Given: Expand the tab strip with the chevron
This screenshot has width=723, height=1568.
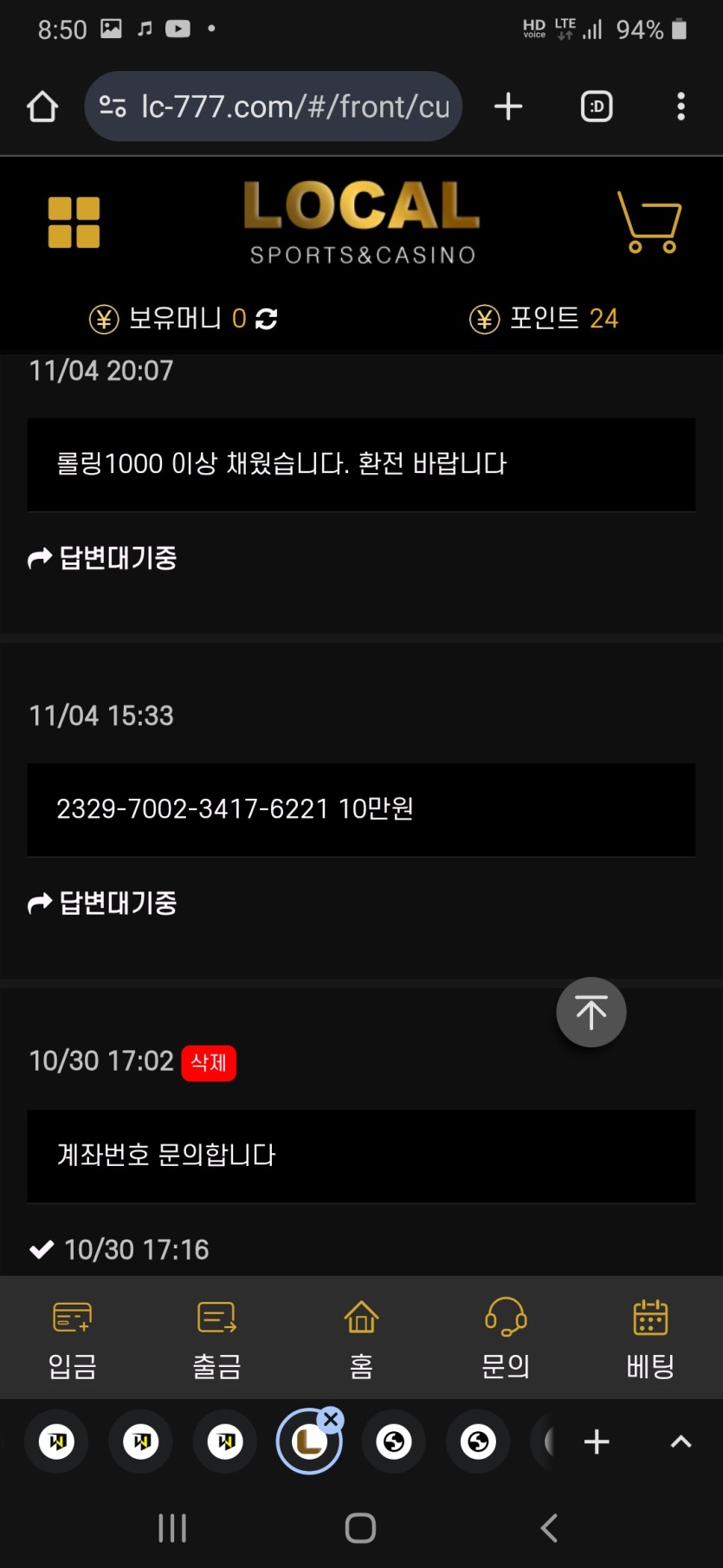Looking at the screenshot, I should pyautogui.click(x=681, y=1442).
